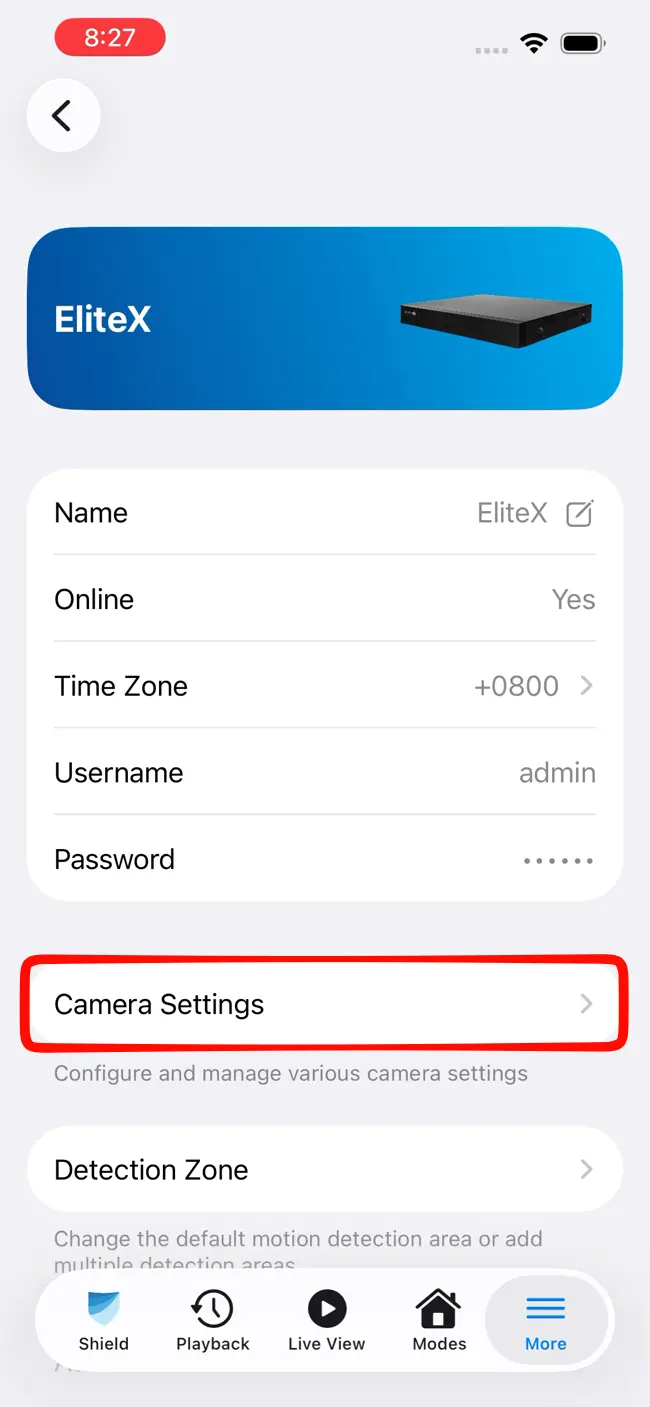Viewport: 650px width, 1407px height.
Task: Open the Detection Zone row
Action: pyautogui.click(x=325, y=1169)
